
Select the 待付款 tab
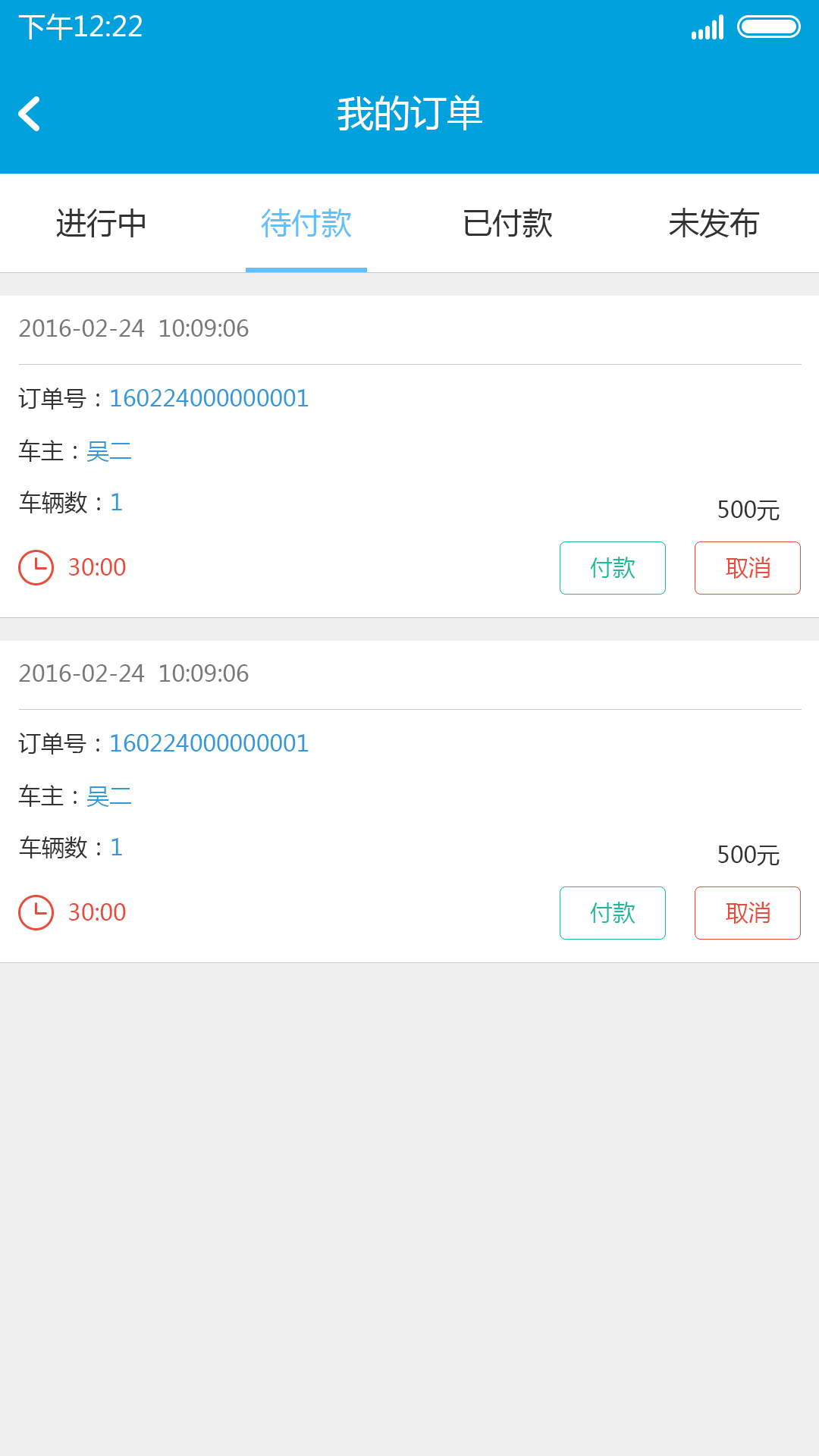pos(306,224)
